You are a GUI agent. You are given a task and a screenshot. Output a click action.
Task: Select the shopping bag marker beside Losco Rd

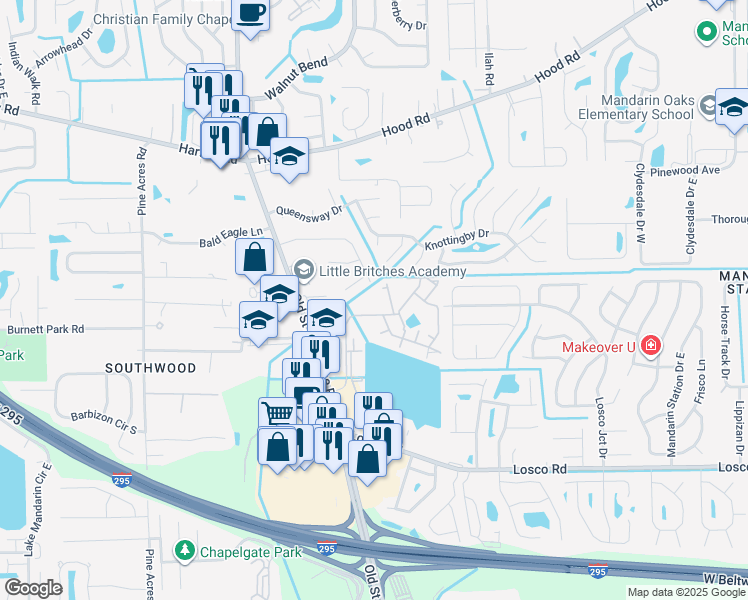pyautogui.click(x=367, y=459)
